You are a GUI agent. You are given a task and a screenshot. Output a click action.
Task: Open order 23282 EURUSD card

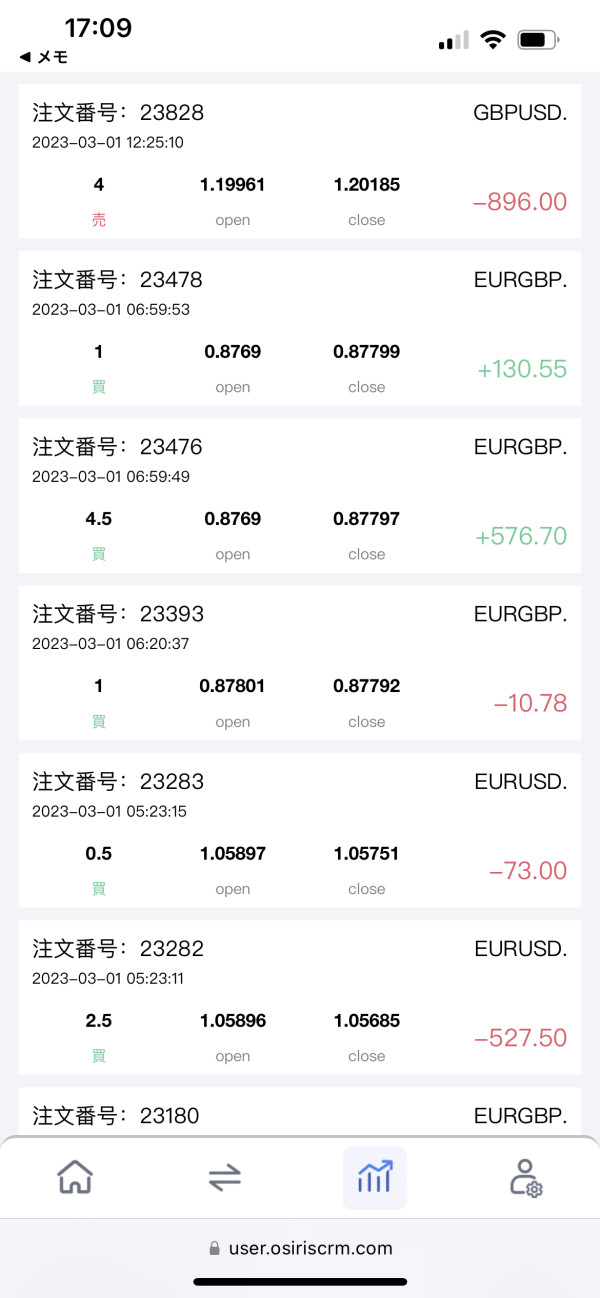point(300,996)
